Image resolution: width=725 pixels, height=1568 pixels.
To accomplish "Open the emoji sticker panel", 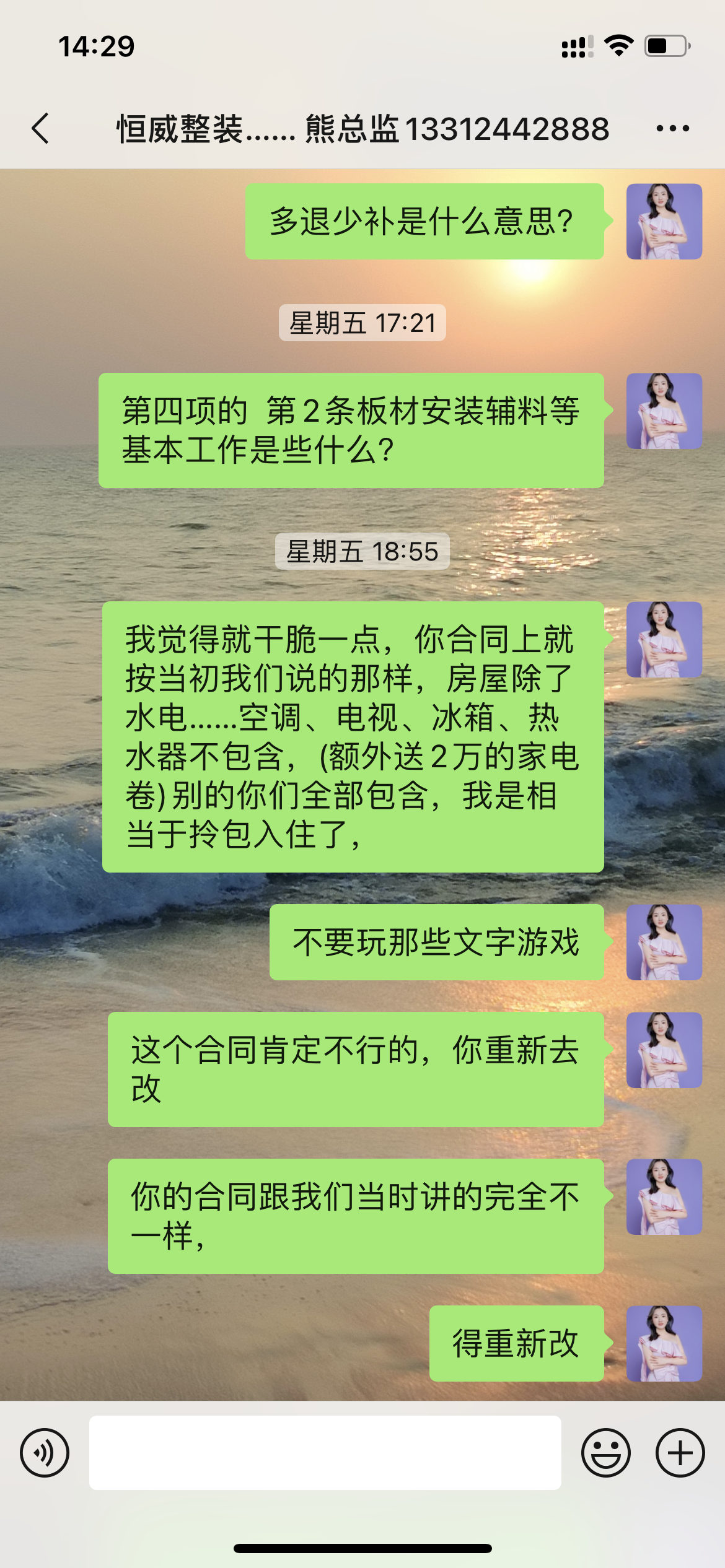I will click(x=605, y=1453).
